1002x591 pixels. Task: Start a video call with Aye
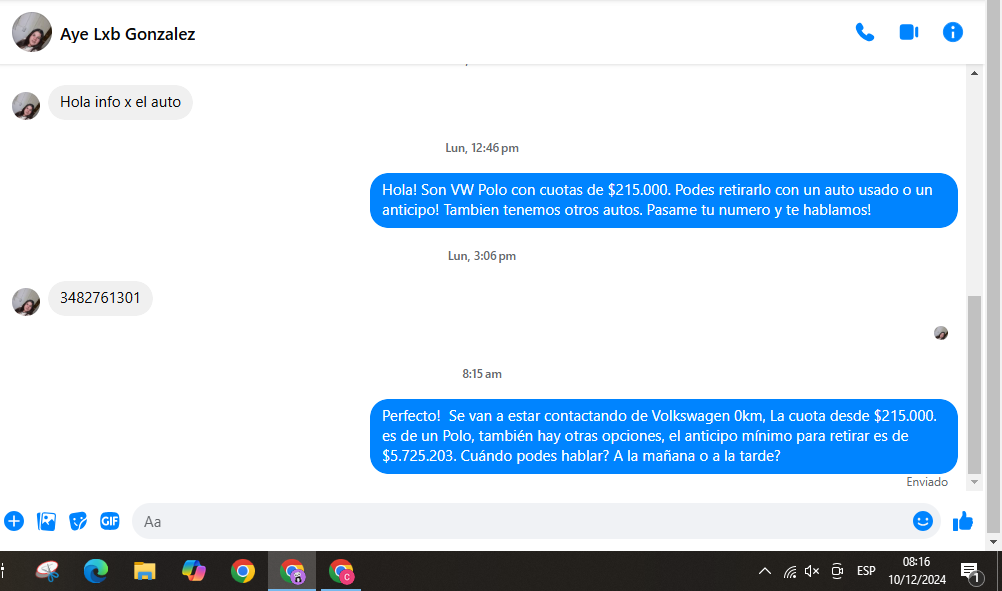click(908, 32)
